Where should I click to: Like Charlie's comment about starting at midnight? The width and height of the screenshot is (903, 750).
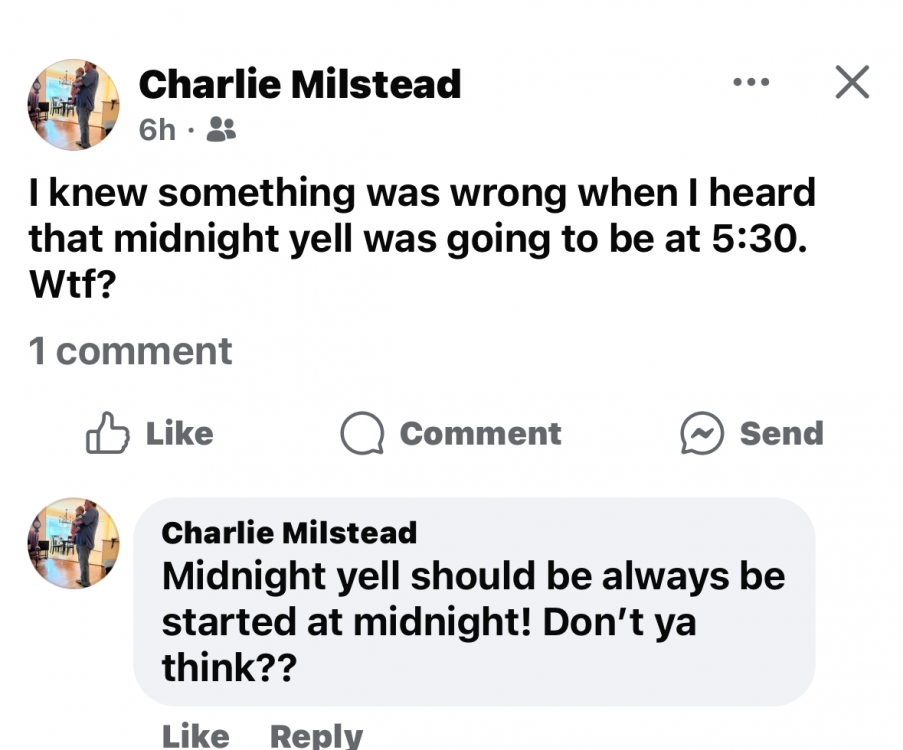pyautogui.click(x=195, y=736)
